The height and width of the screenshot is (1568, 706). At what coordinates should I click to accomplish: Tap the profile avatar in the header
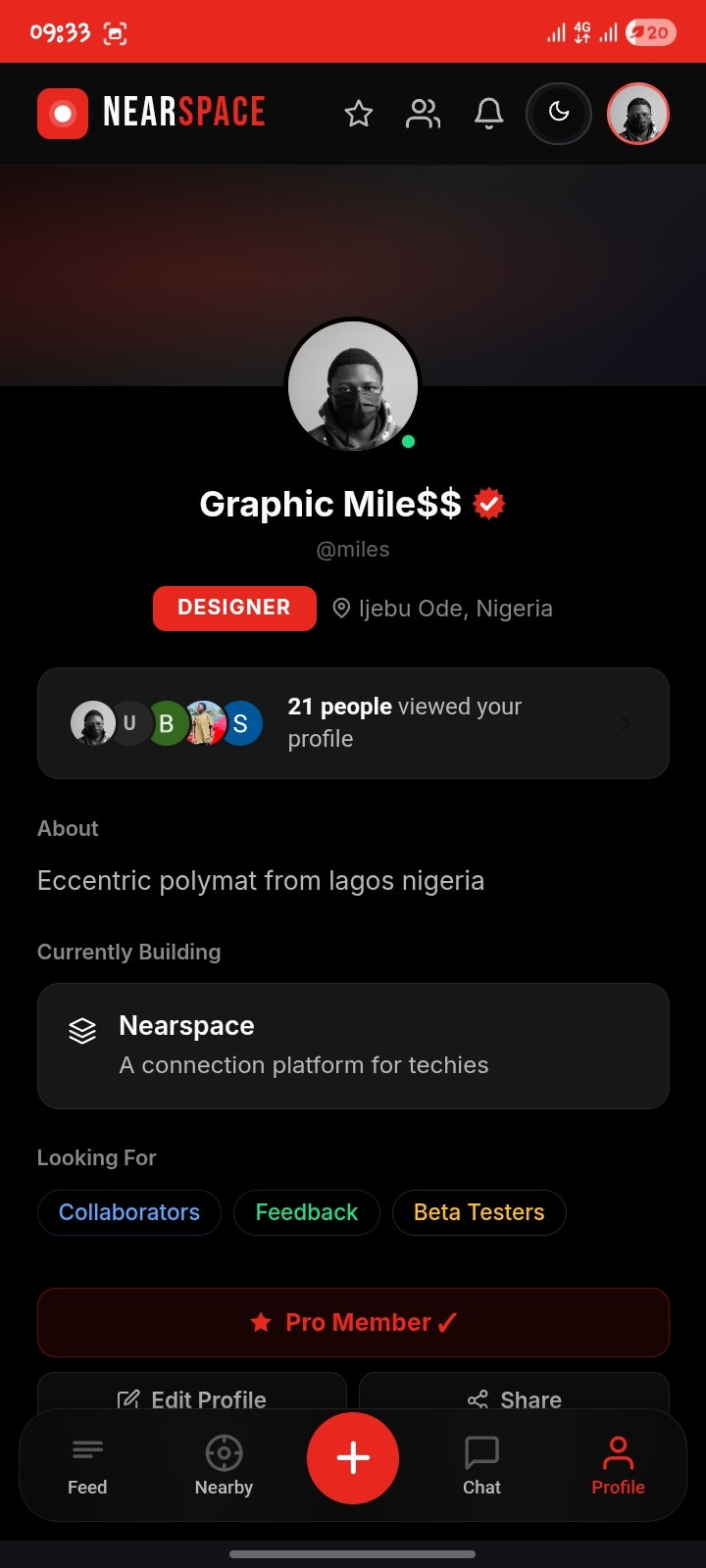(638, 114)
